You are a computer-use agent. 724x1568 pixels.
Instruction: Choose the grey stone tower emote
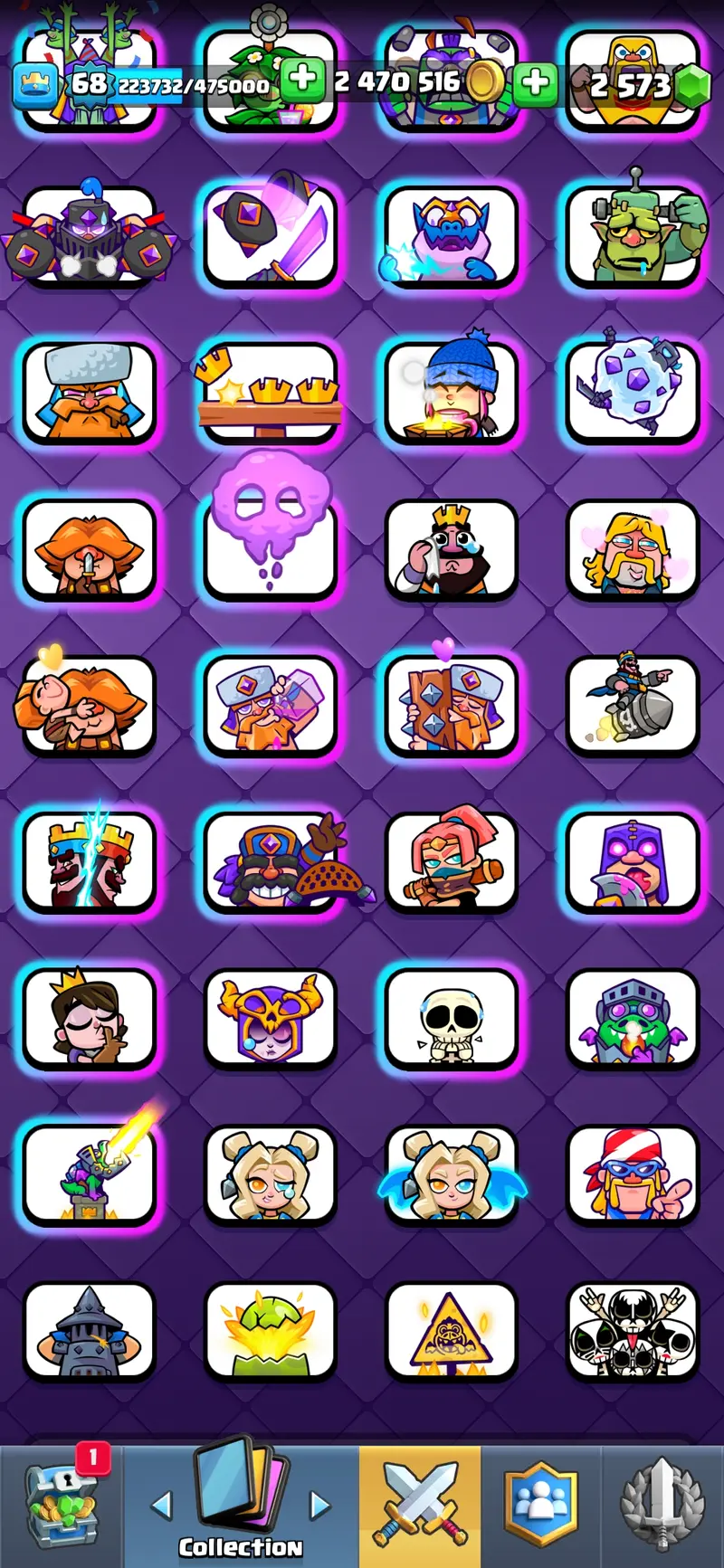coord(89,1332)
